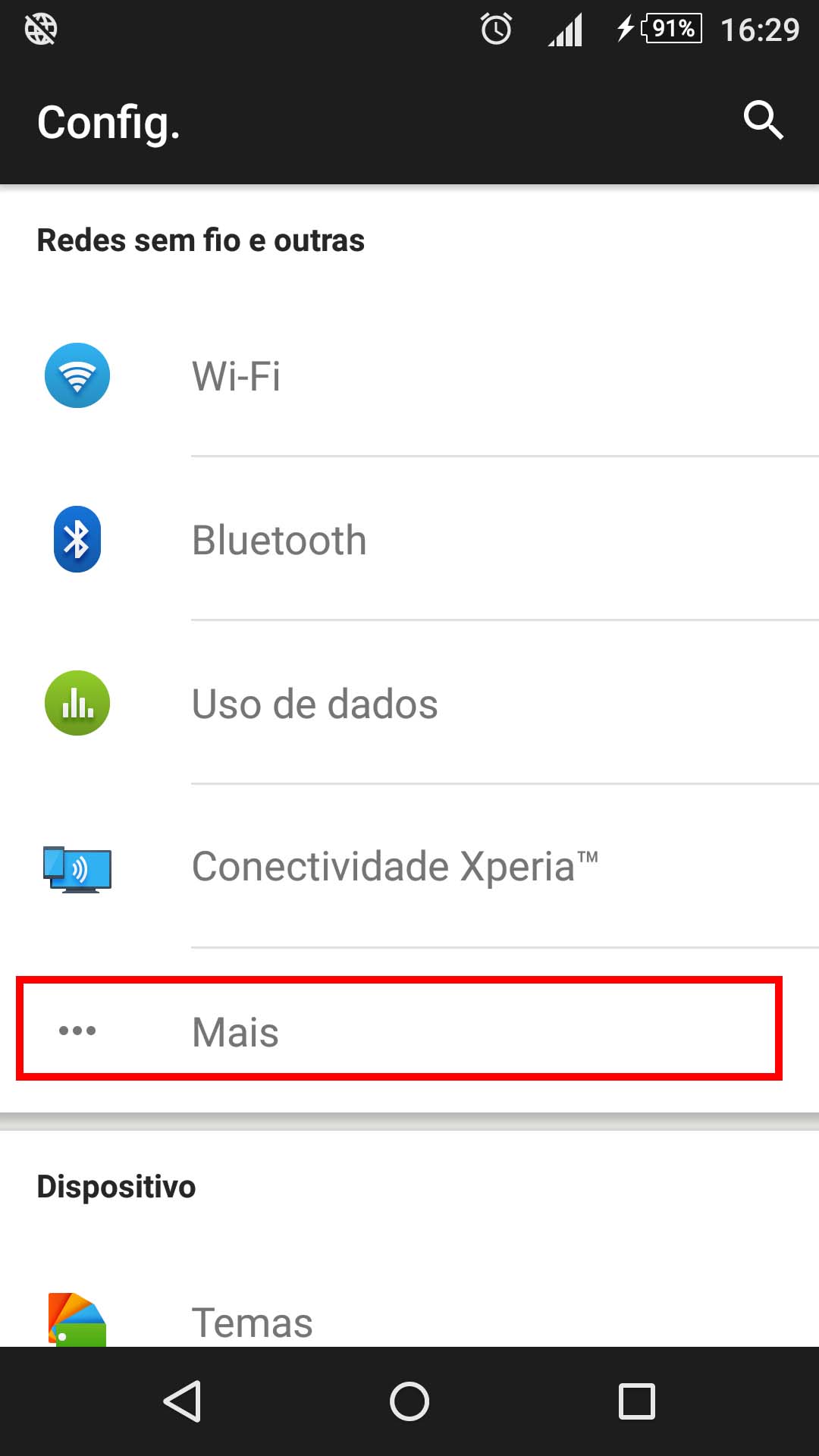
Task: Open the search icon in Config.
Action: [x=762, y=121]
